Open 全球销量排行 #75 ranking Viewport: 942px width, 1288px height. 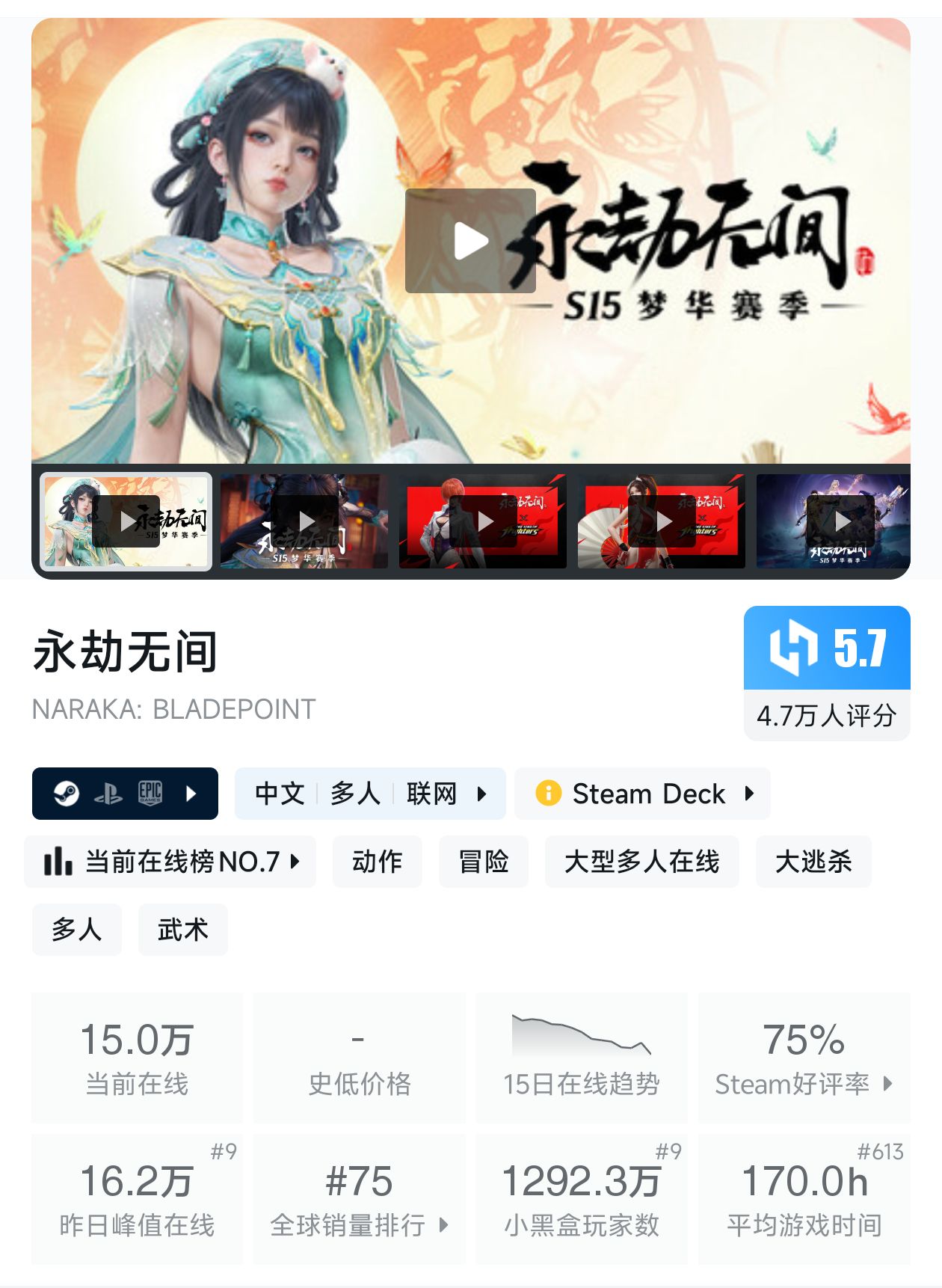coord(359,1200)
